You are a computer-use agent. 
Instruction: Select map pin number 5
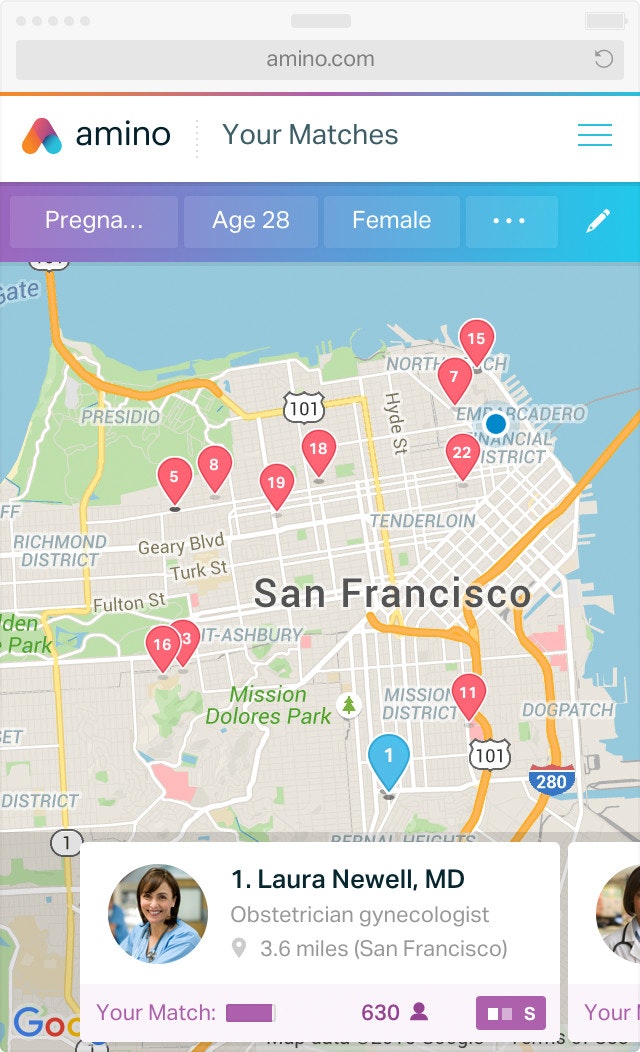[x=174, y=480]
